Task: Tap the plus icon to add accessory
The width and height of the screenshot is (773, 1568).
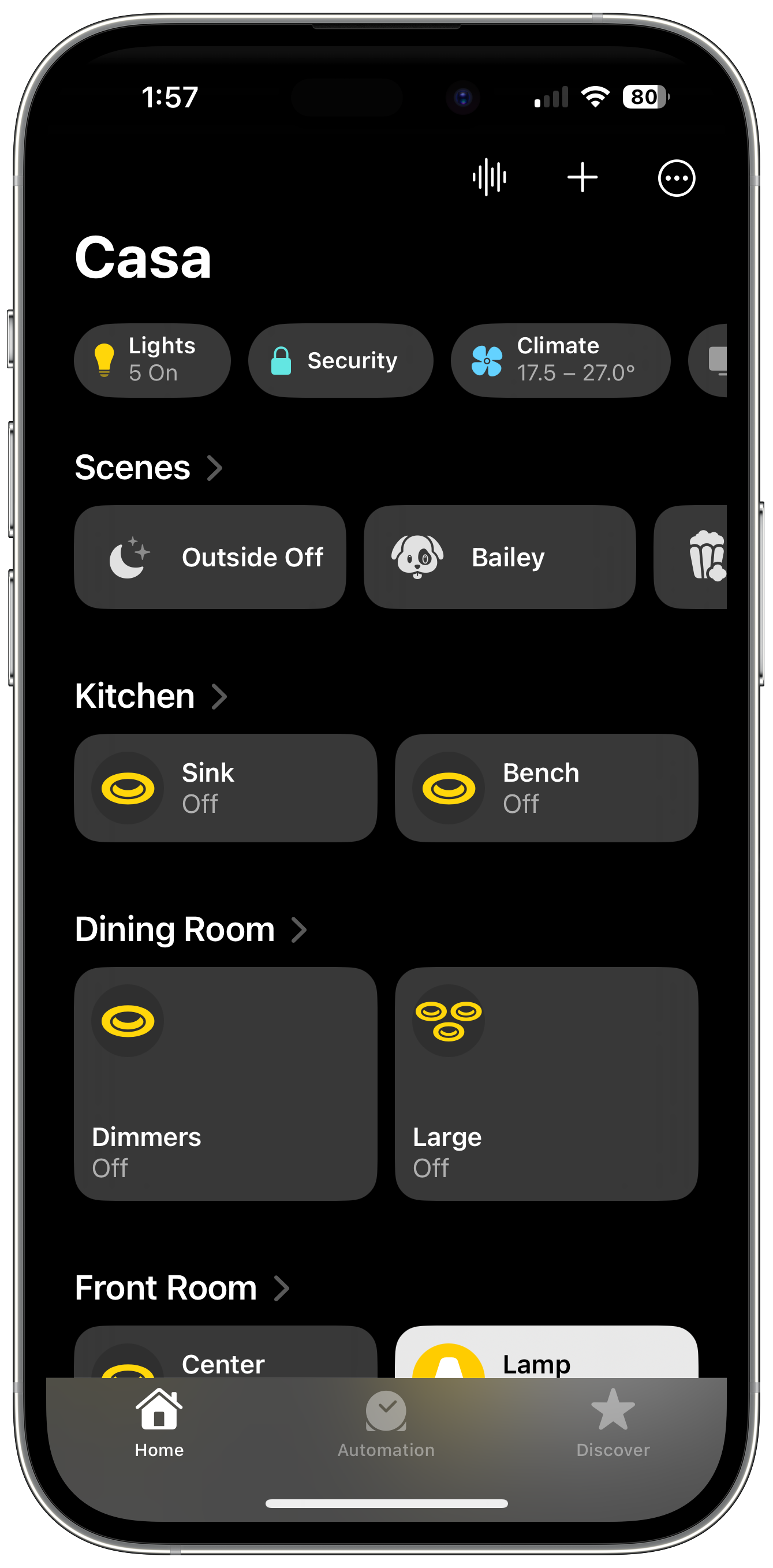Action: pyautogui.click(x=582, y=178)
